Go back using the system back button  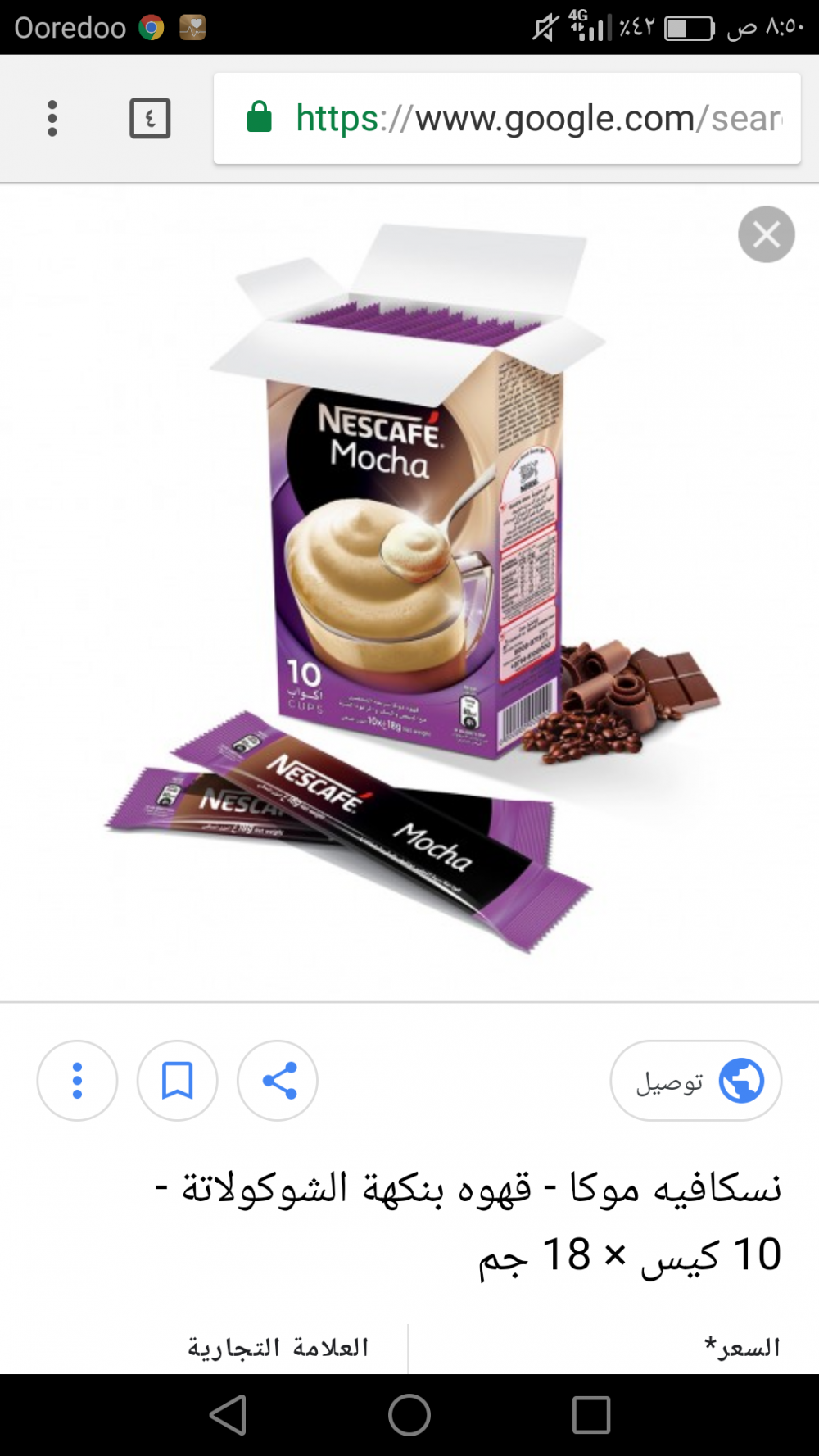click(x=229, y=1415)
